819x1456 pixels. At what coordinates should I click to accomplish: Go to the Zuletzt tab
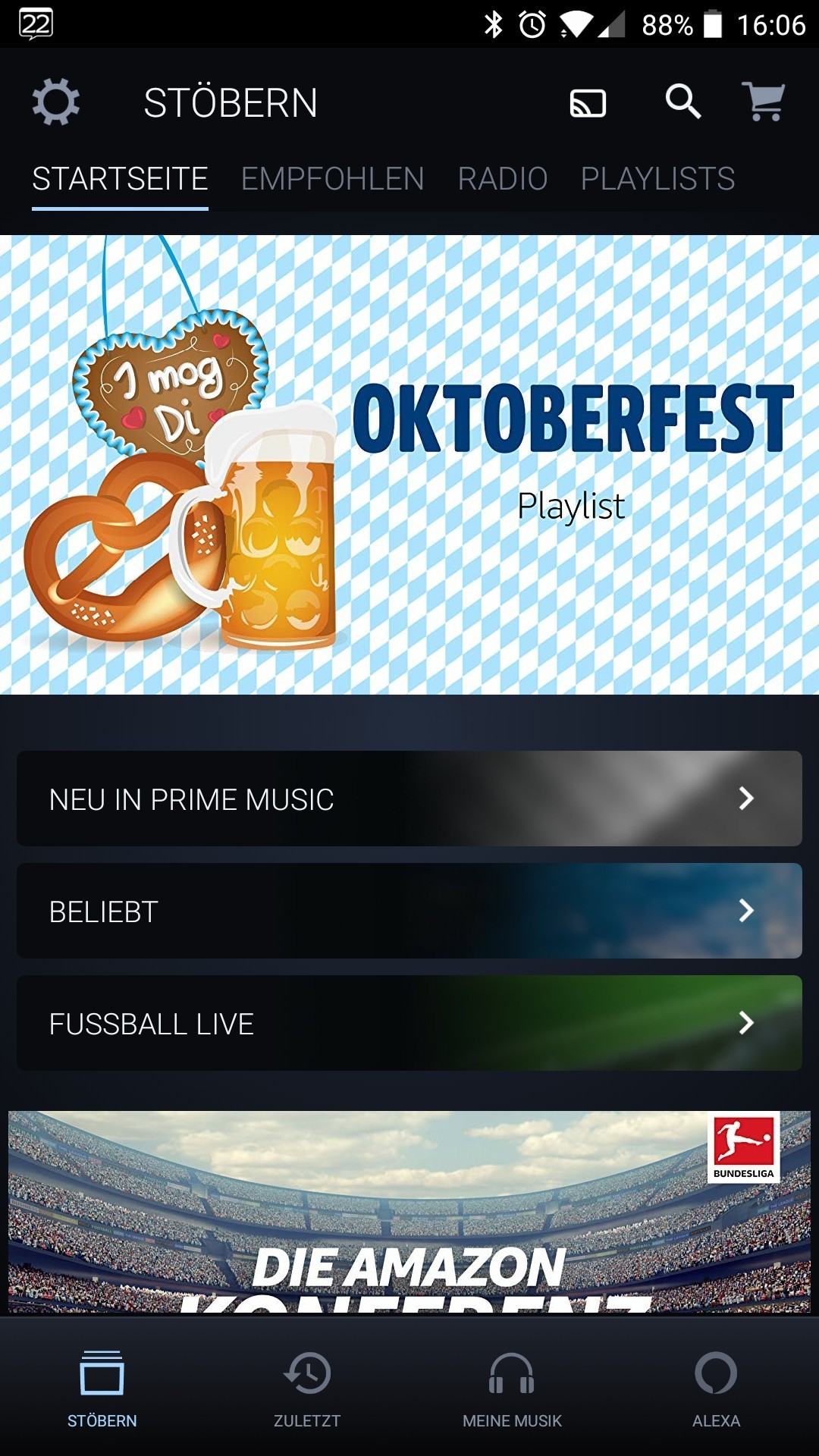[307, 1388]
